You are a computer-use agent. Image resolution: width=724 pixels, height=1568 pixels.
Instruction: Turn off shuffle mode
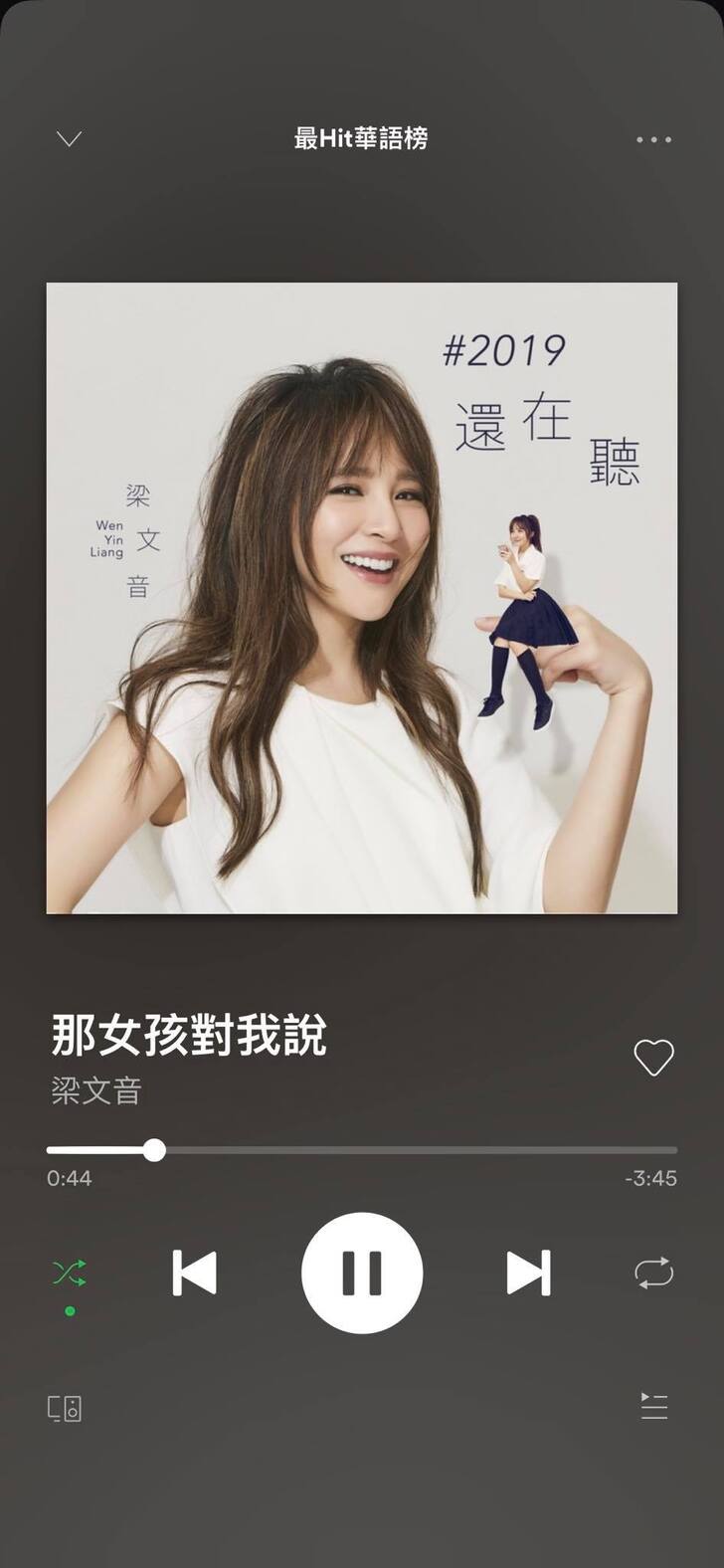[x=70, y=1273]
